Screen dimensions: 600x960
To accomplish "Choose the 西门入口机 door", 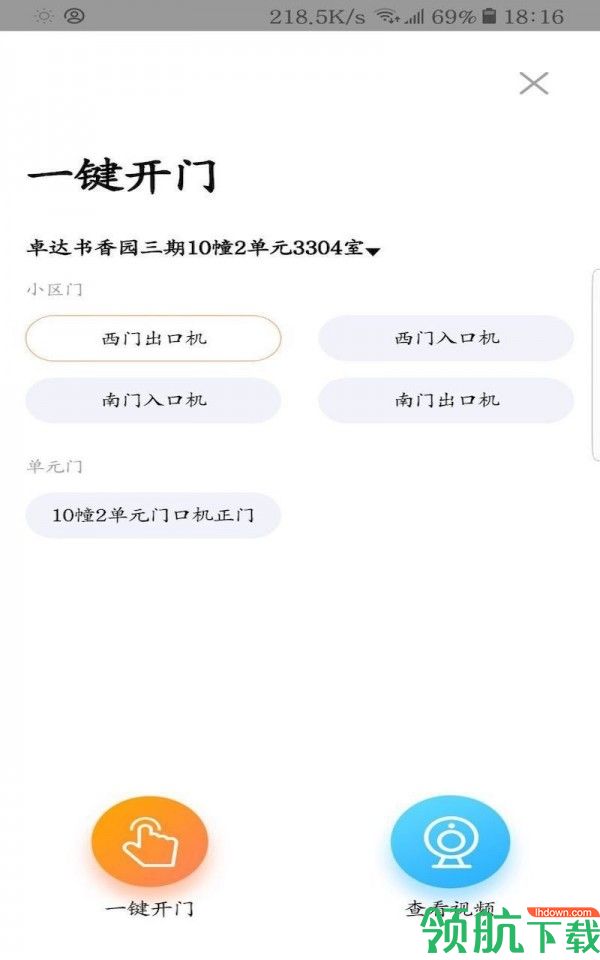I will click(446, 338).
